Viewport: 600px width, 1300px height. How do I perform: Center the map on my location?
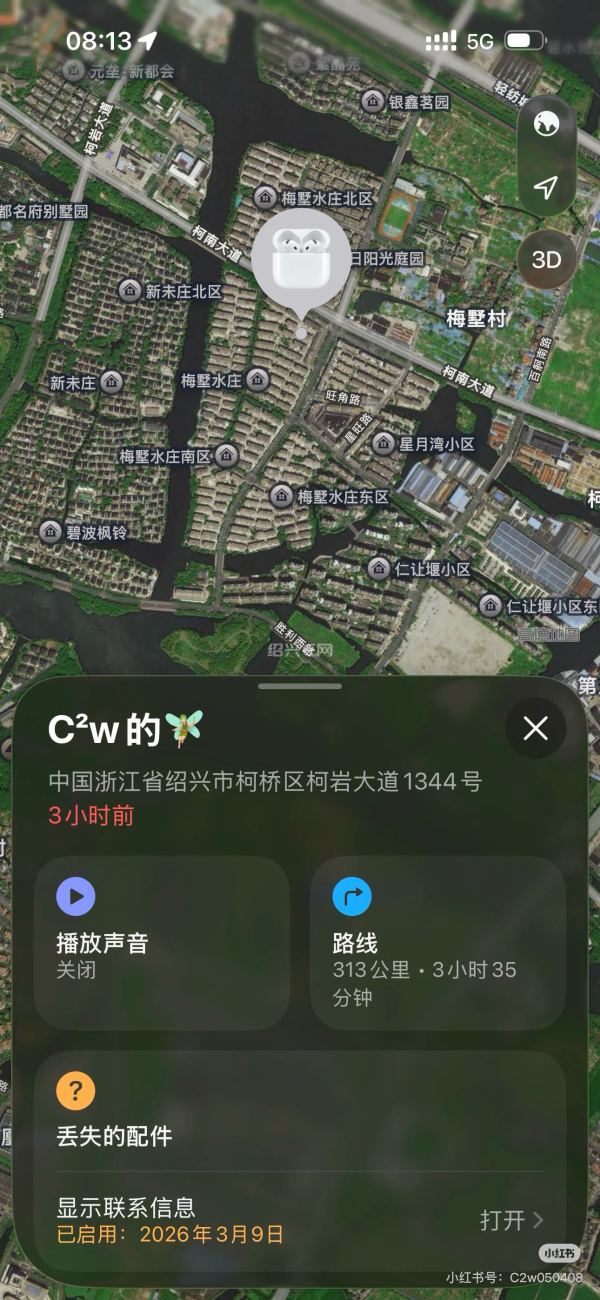click(546, 188)
